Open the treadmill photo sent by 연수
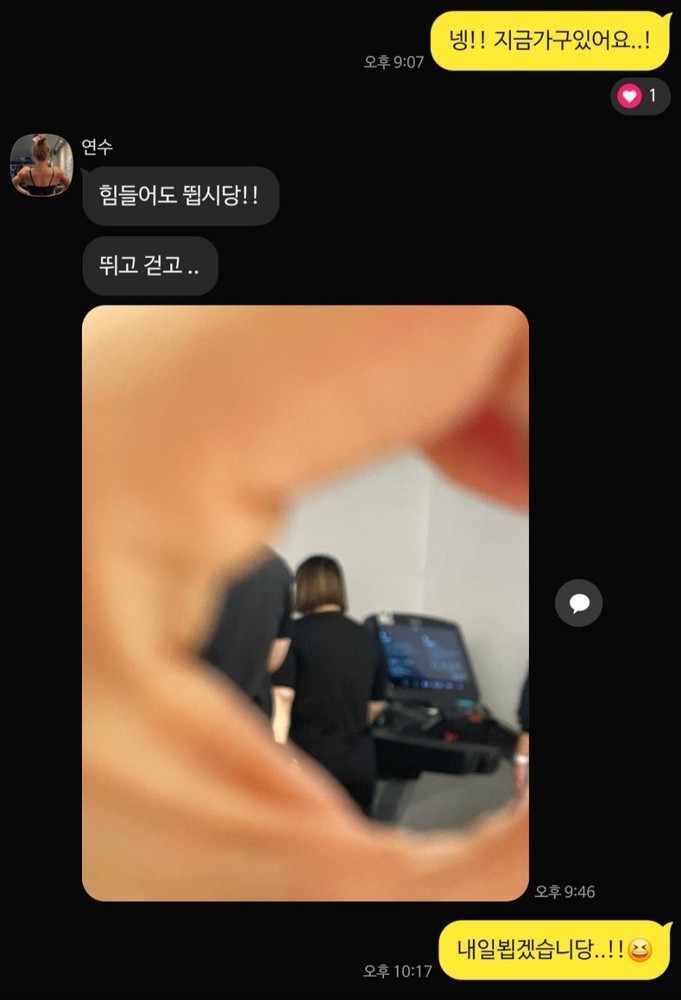 pos(305,602)
